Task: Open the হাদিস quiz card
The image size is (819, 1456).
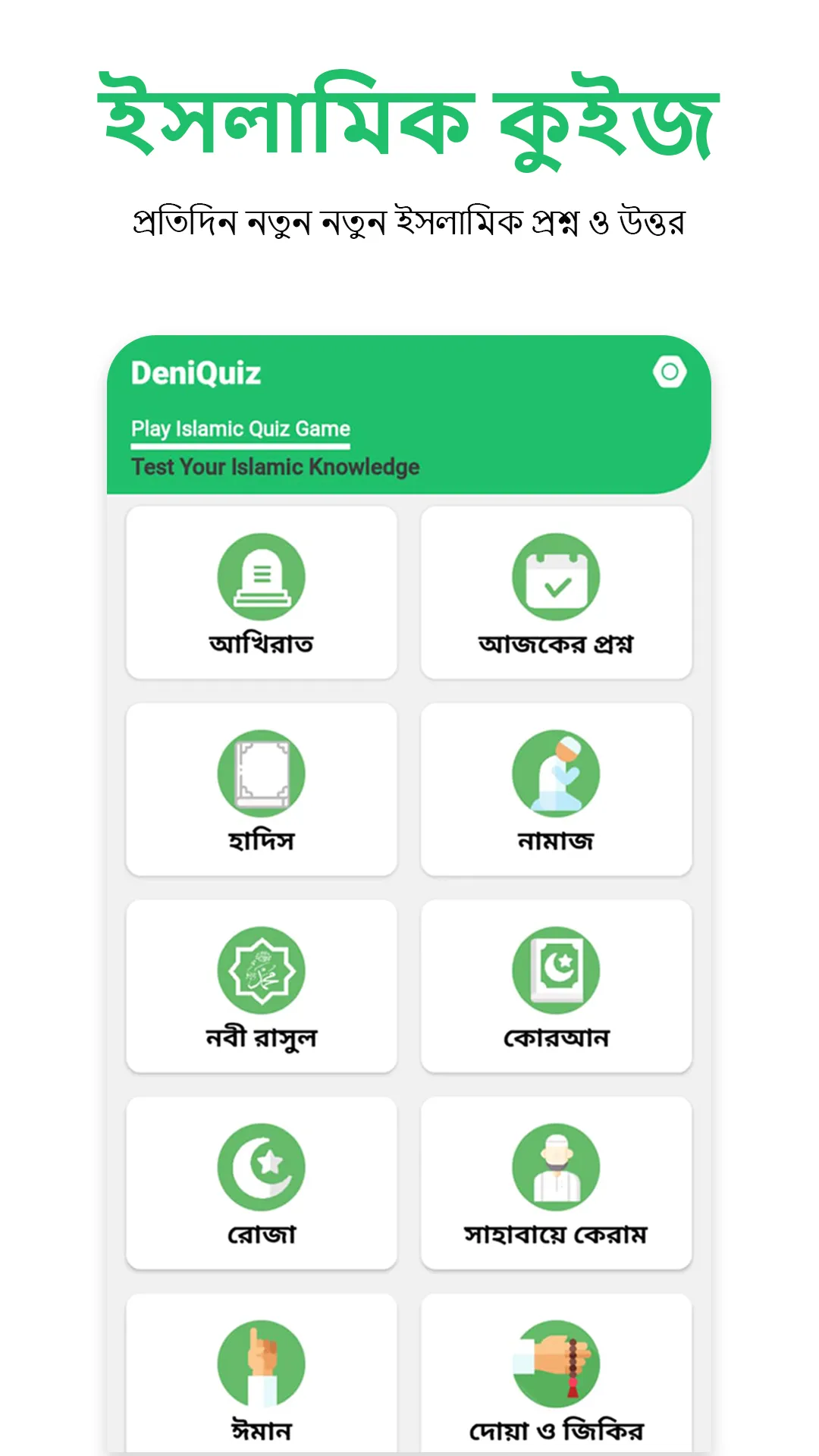Action: click(x=262, y=790)
